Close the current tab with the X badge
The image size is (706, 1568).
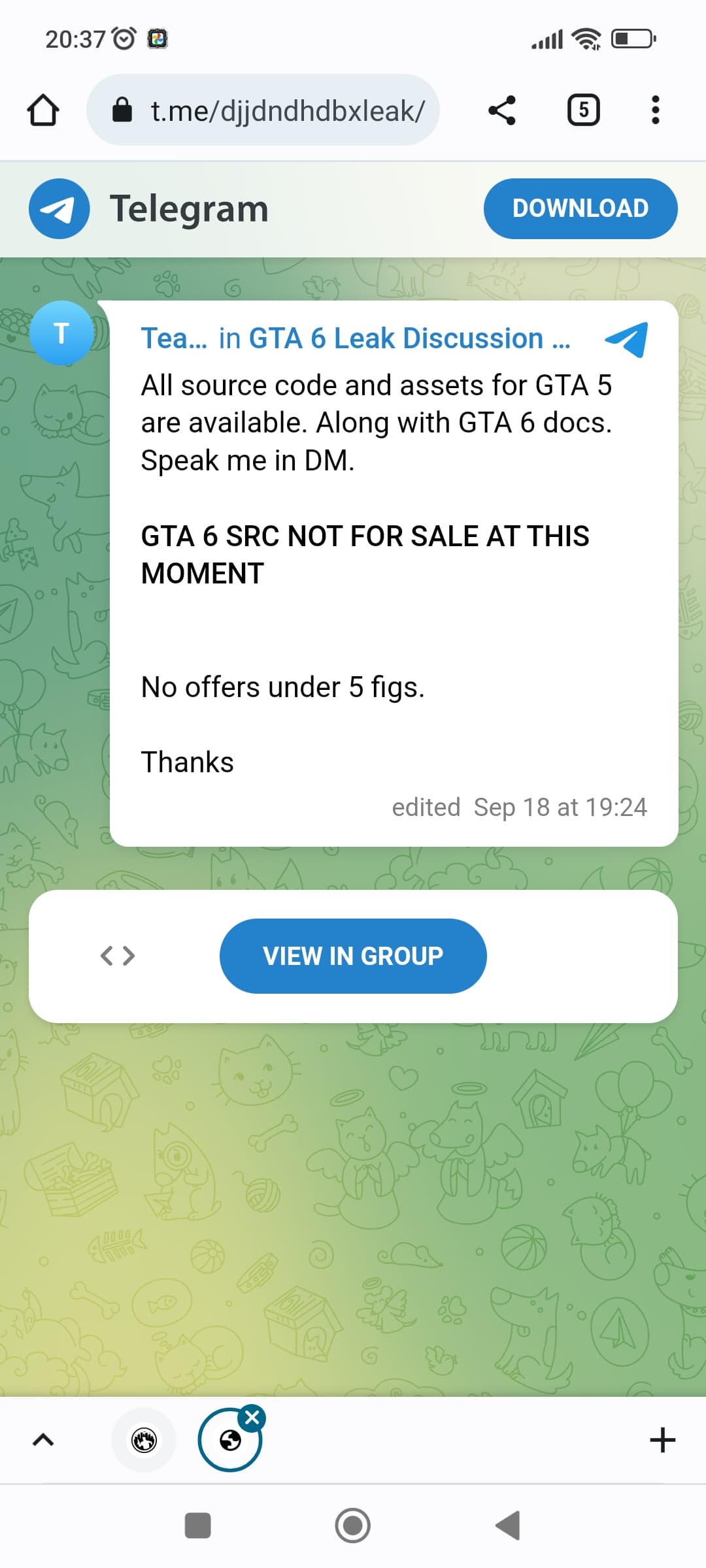click(252, 1418)
